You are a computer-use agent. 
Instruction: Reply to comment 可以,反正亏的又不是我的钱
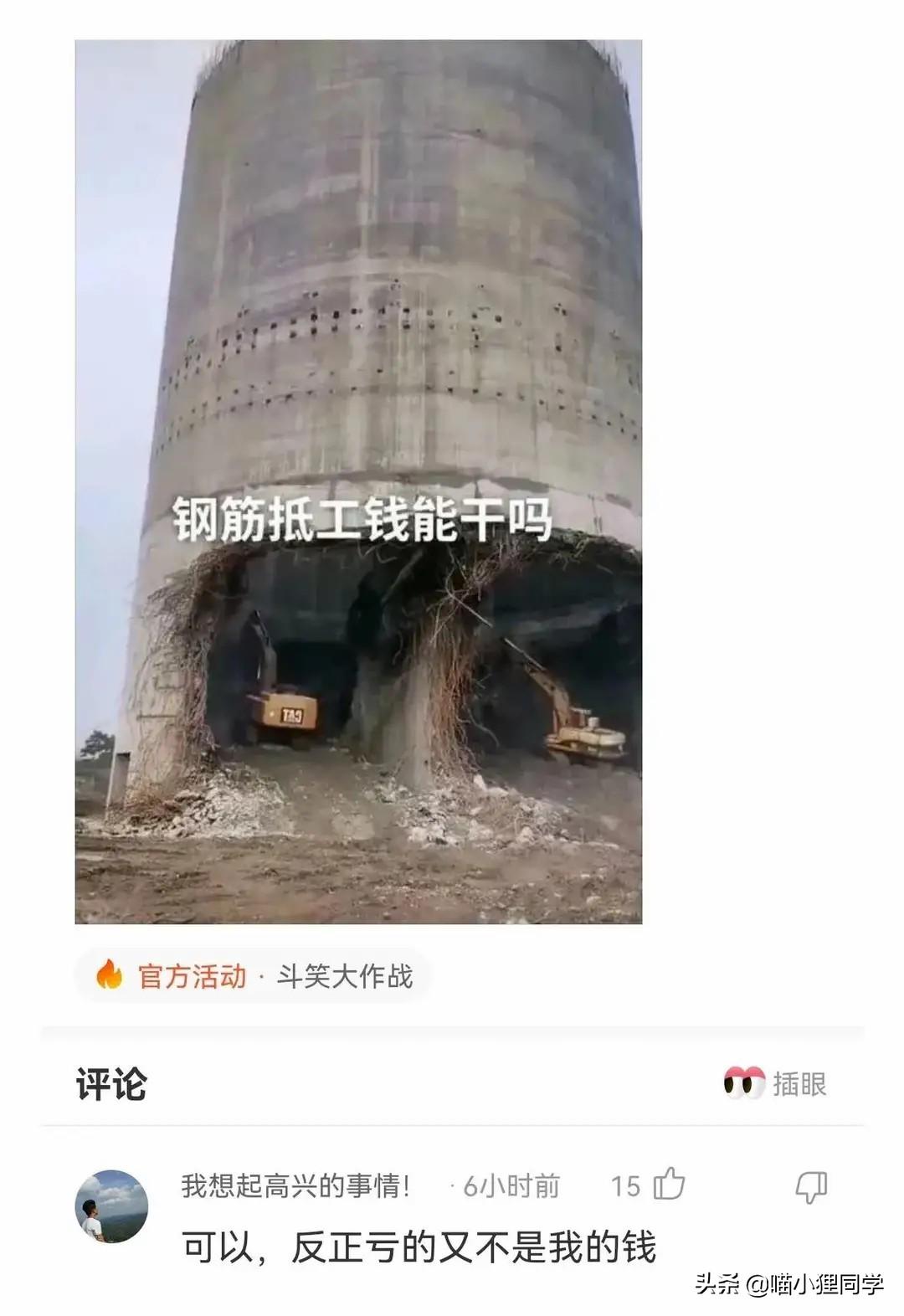pos(419,1247)
